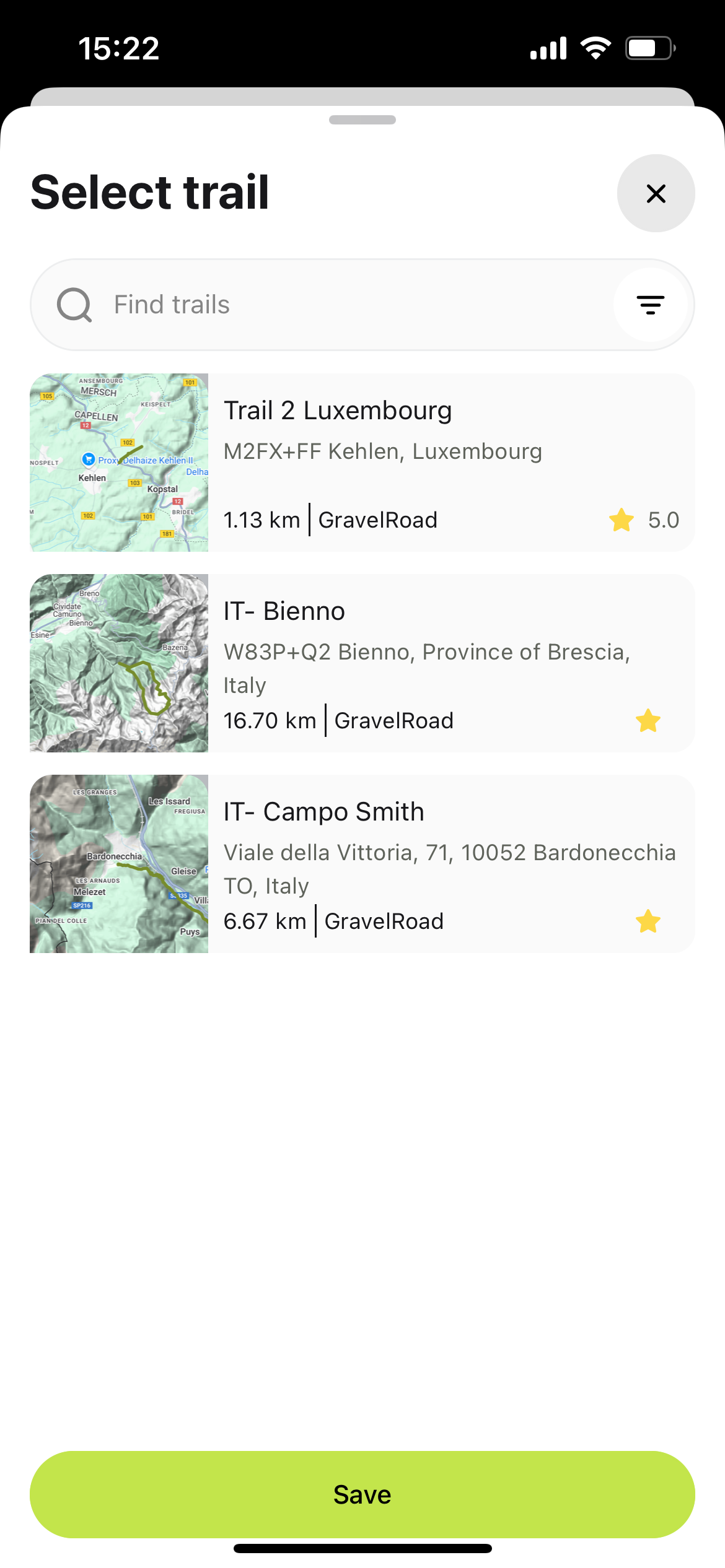Pick the IT- Campo Smith trail

362,864
